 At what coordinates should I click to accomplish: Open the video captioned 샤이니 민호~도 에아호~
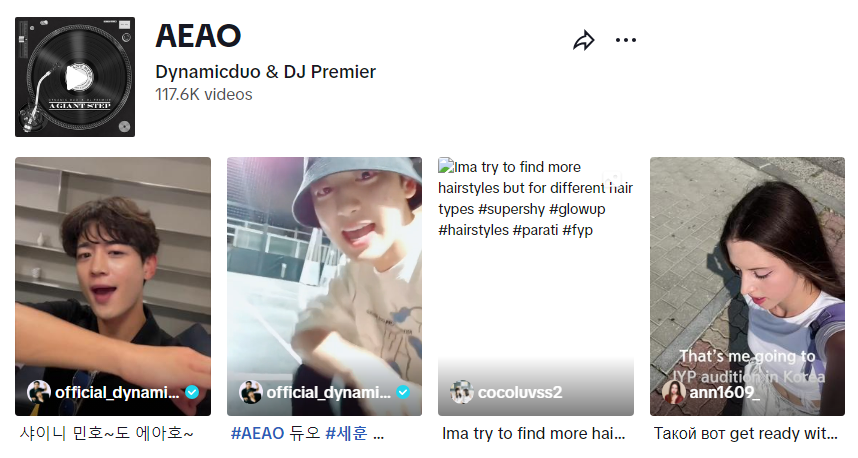tap(113, 285)
